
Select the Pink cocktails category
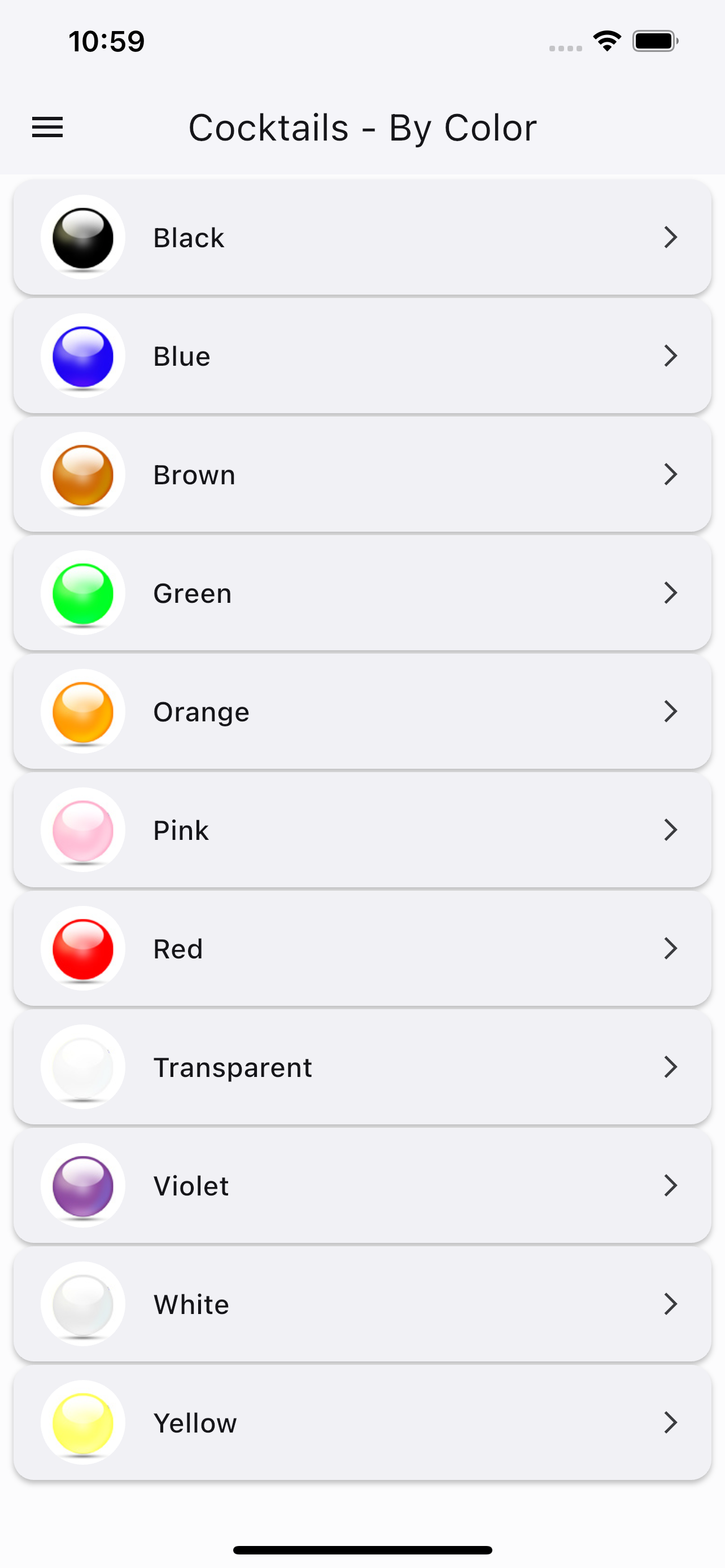pyautogui.click(x=362, y=829)
